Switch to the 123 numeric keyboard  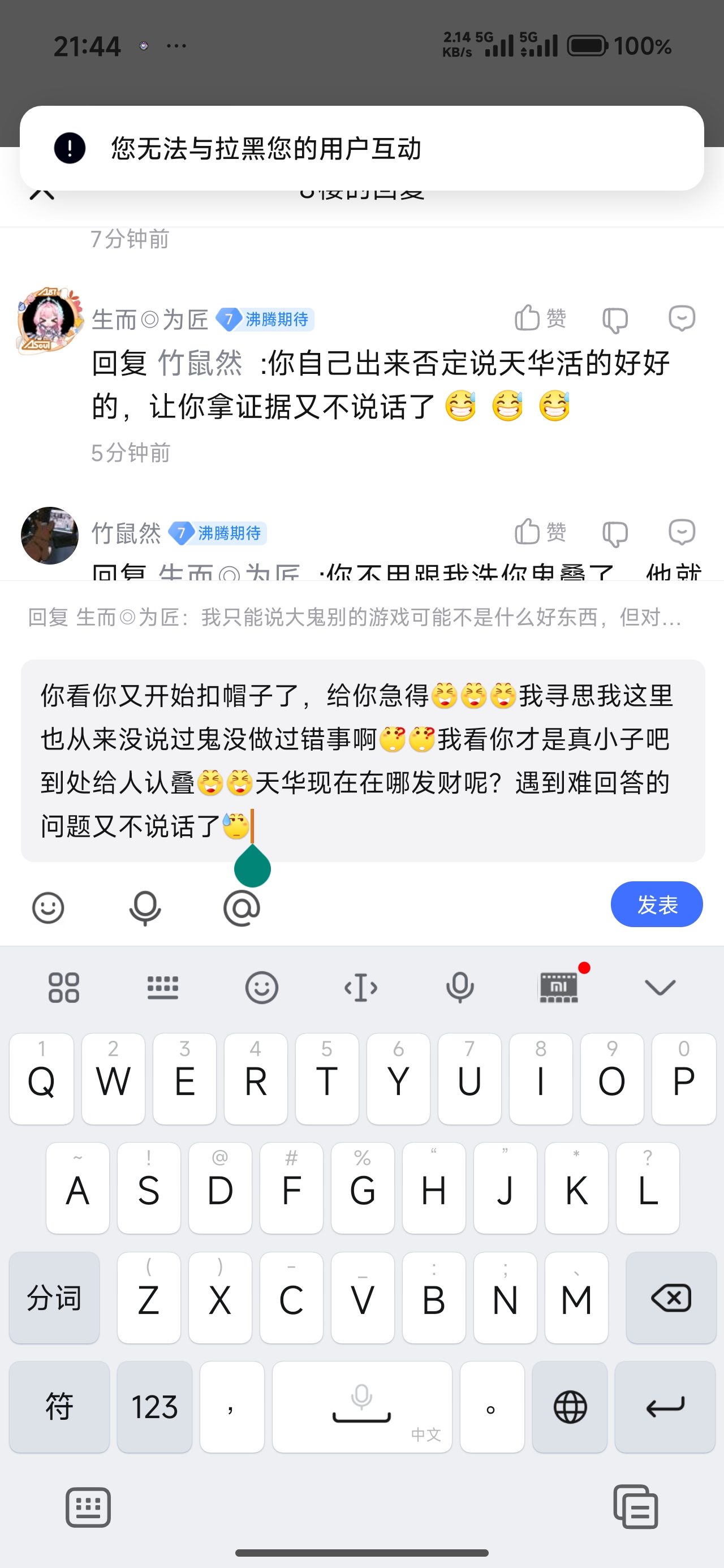tap(154, 1407)
